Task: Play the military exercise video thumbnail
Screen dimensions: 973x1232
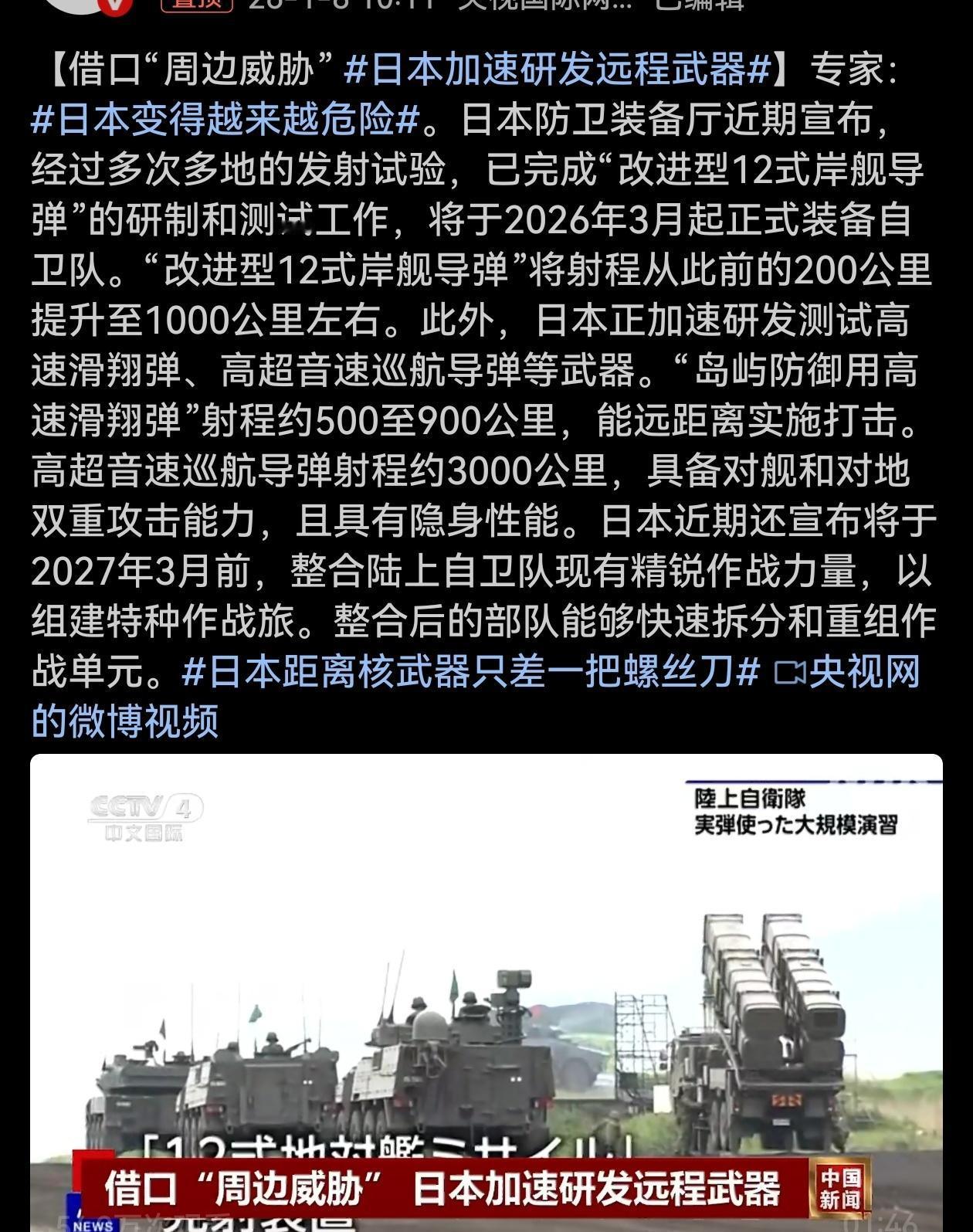Action: point(486,996)
